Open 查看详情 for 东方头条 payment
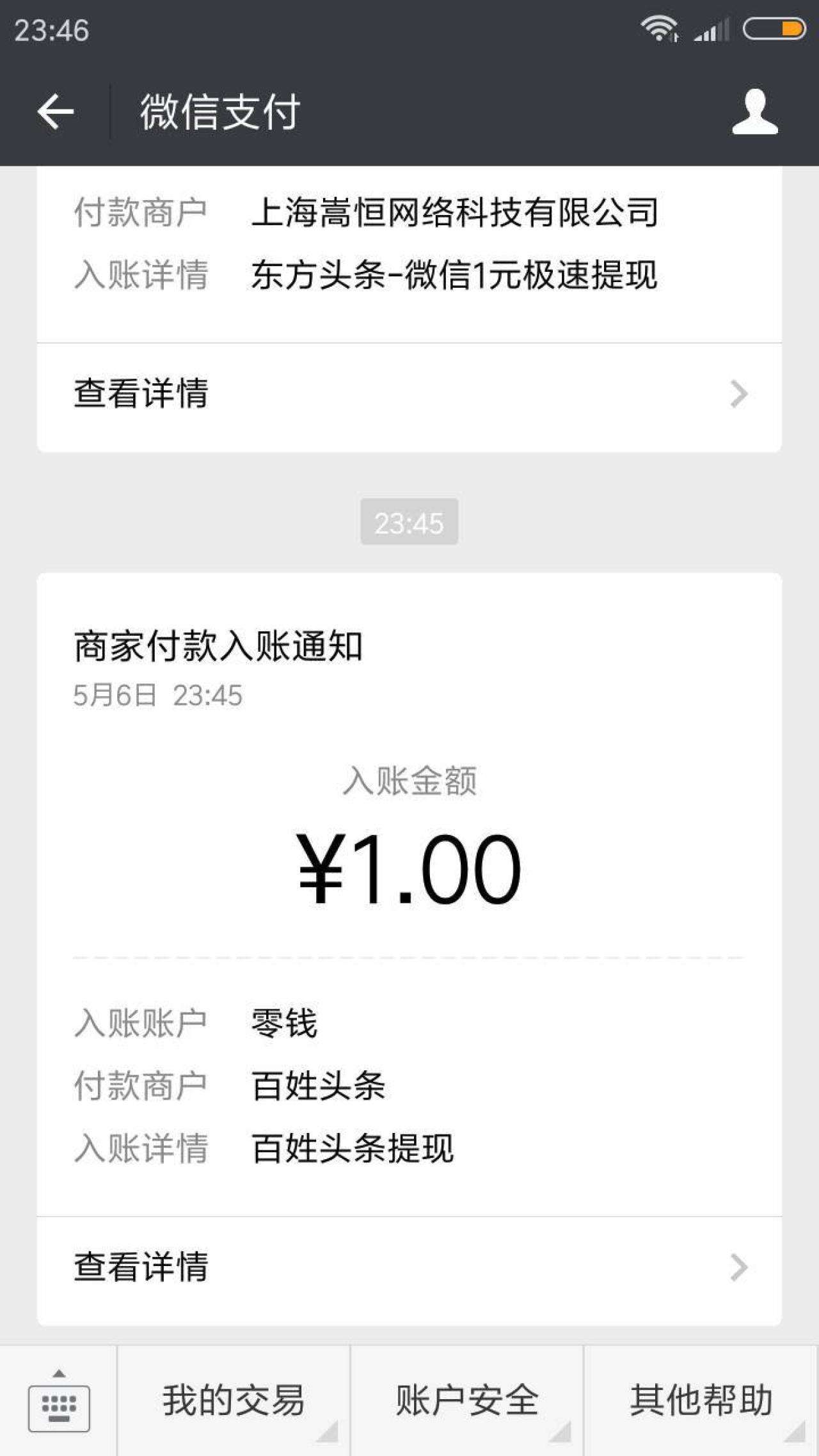 409,393
